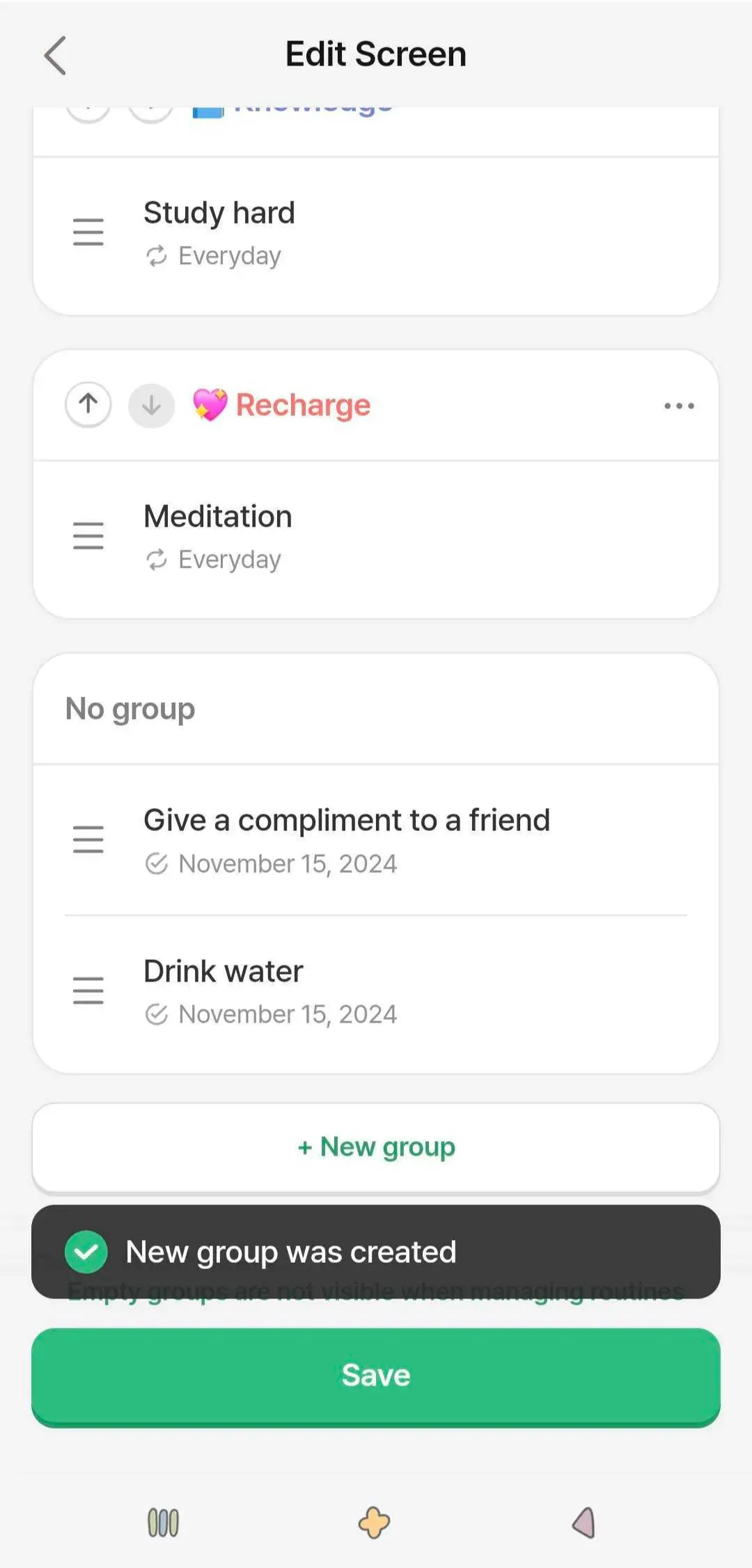Open Recharge group's more options menu
Image resolution: width=752 pixels, height=1568 pixels.
(x=679, y=405)
